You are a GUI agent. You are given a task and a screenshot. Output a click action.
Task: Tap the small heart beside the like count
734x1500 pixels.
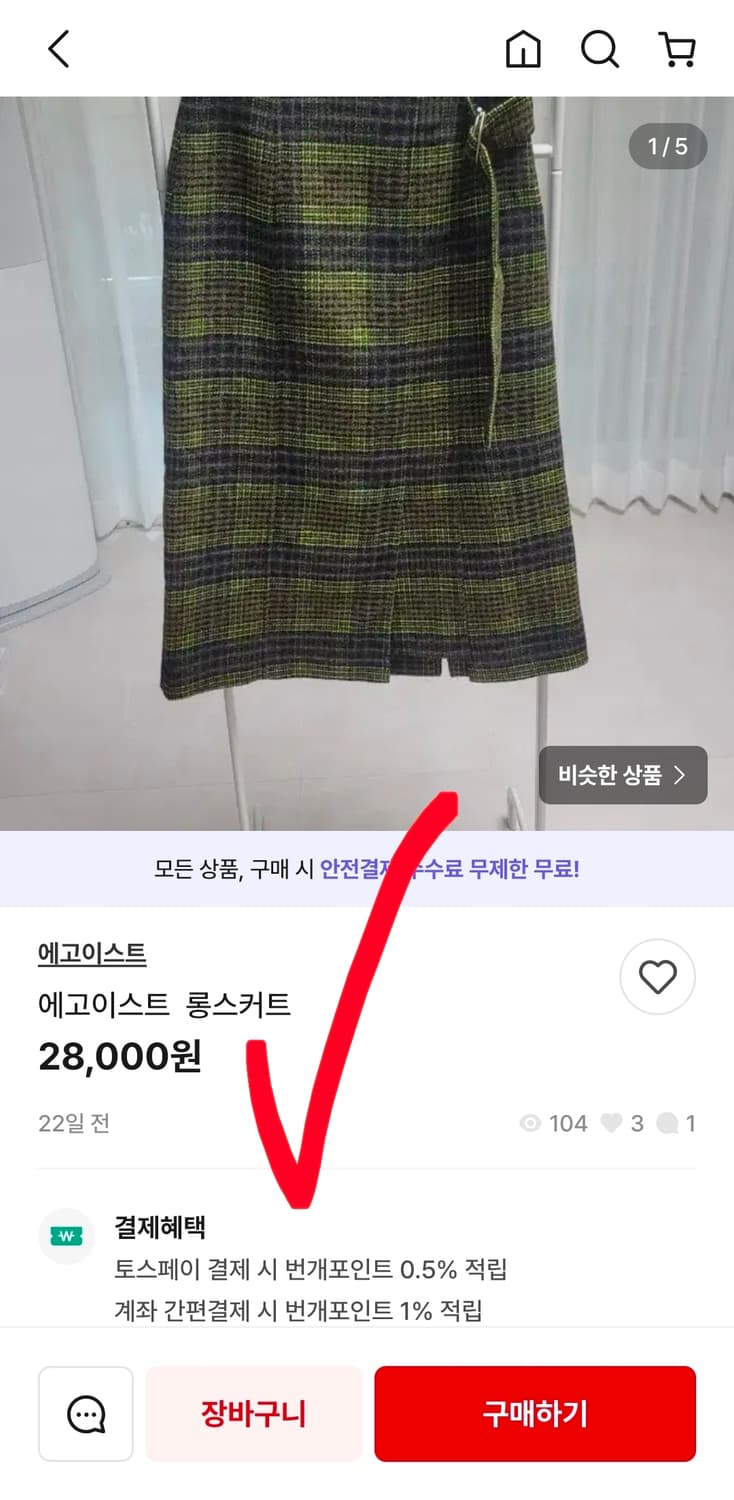coord(608,1123)
